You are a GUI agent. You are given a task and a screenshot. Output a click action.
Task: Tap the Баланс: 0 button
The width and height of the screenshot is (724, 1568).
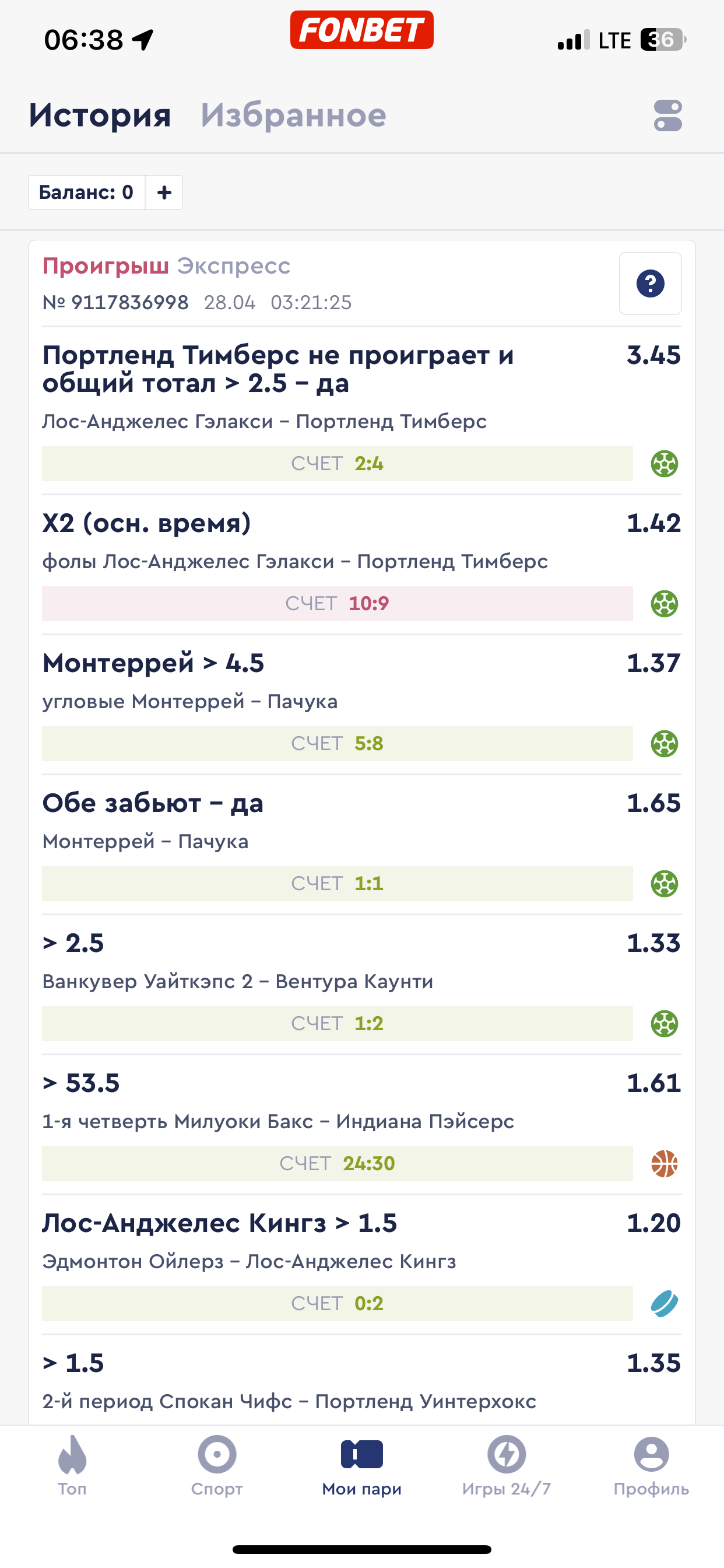tap(86, 192)
